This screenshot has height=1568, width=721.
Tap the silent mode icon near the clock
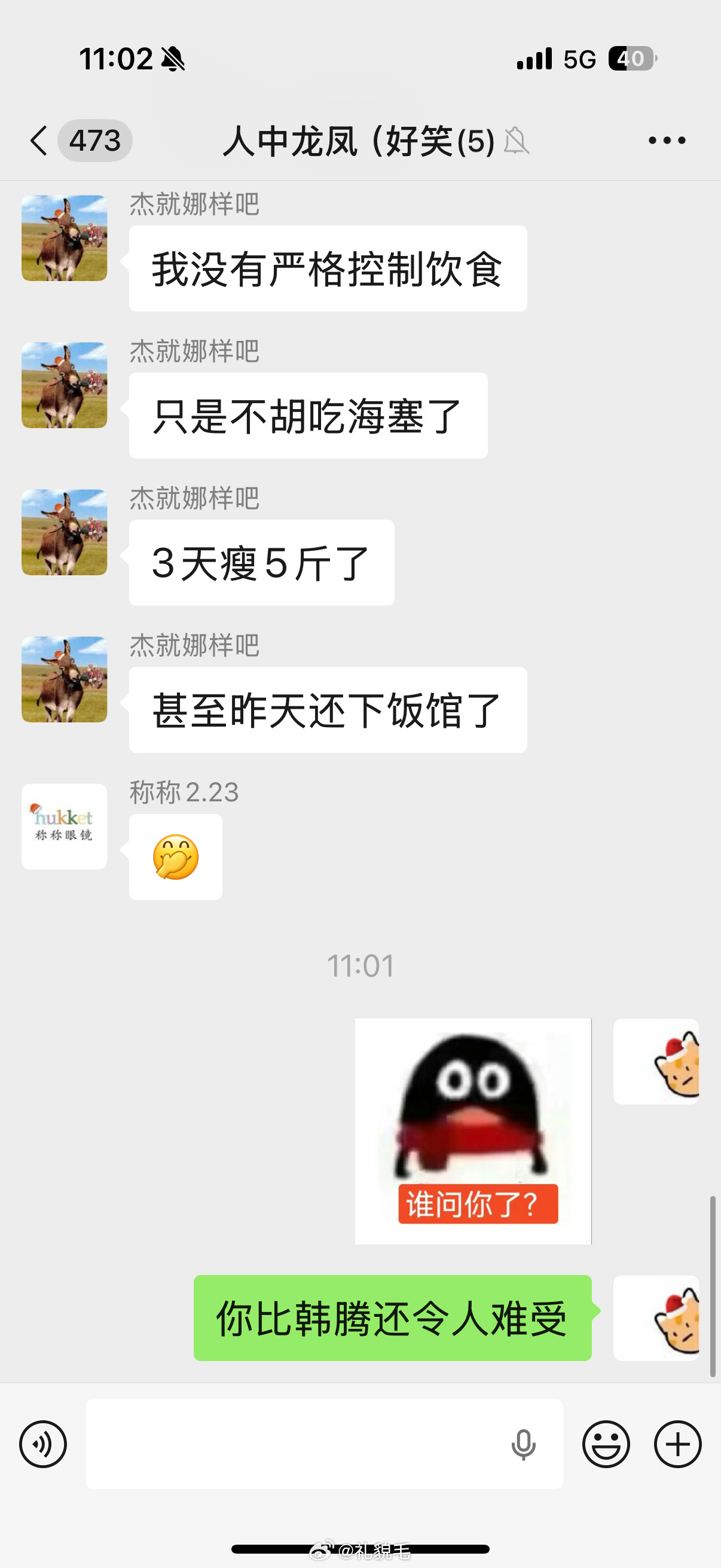pos(172,59)
